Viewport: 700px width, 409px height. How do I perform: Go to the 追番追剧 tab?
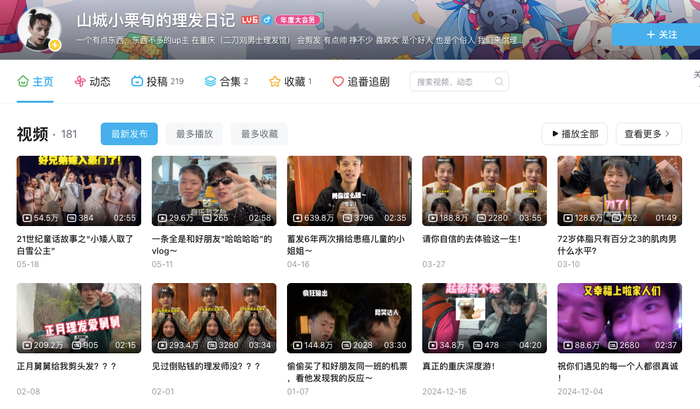[360, 82]
